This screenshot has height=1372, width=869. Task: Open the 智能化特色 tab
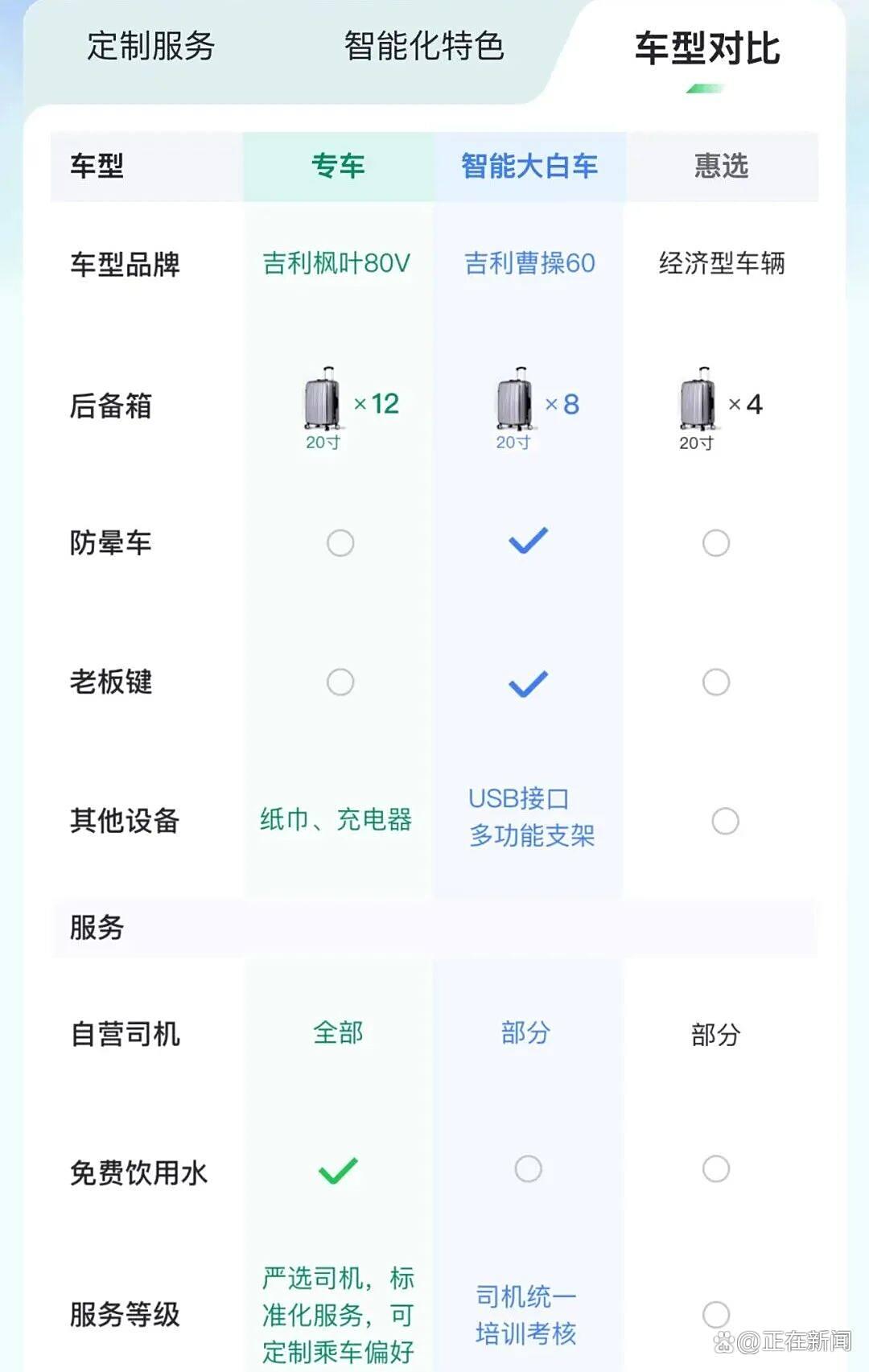(x=424, y=47)
